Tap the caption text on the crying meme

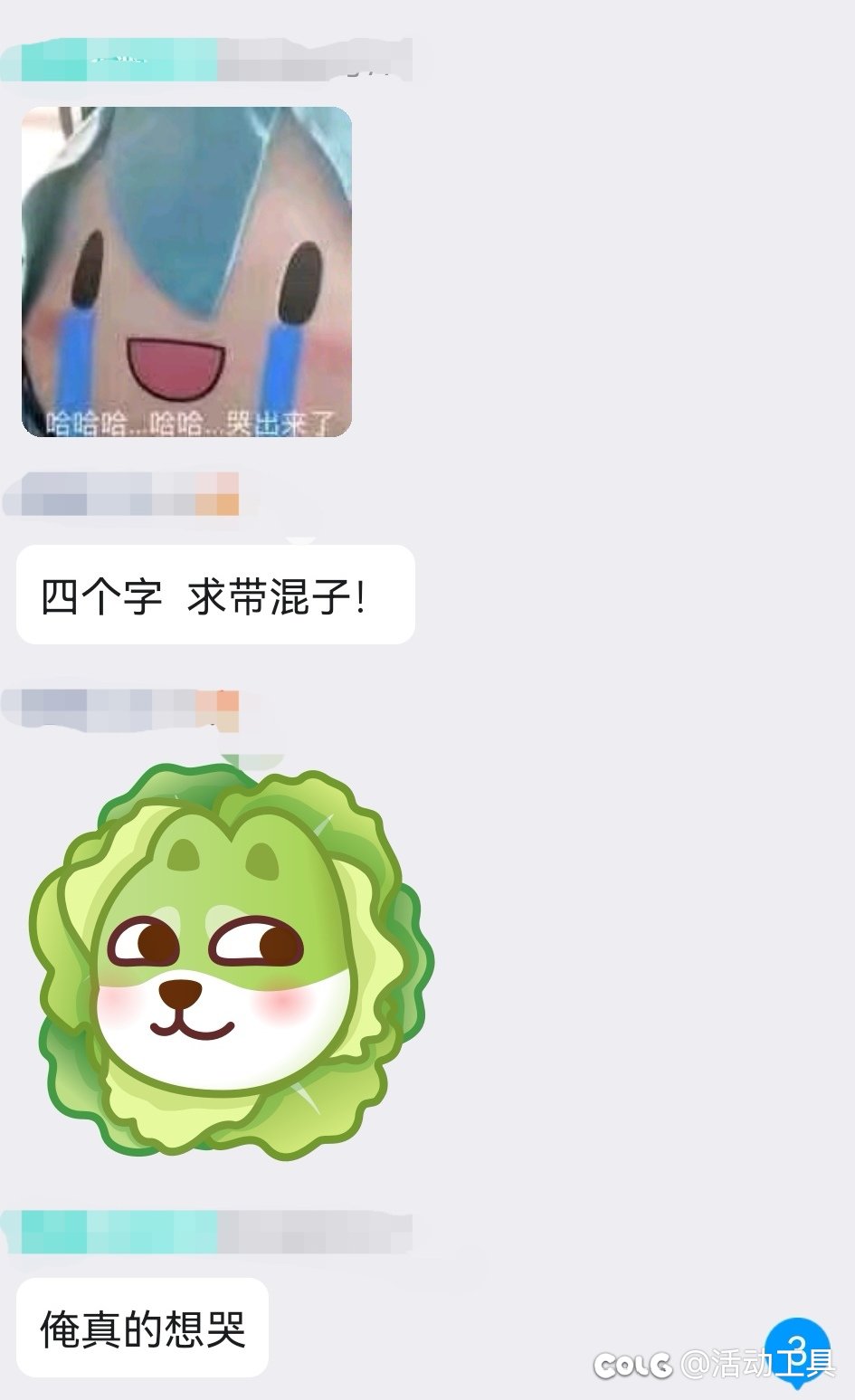185,421
